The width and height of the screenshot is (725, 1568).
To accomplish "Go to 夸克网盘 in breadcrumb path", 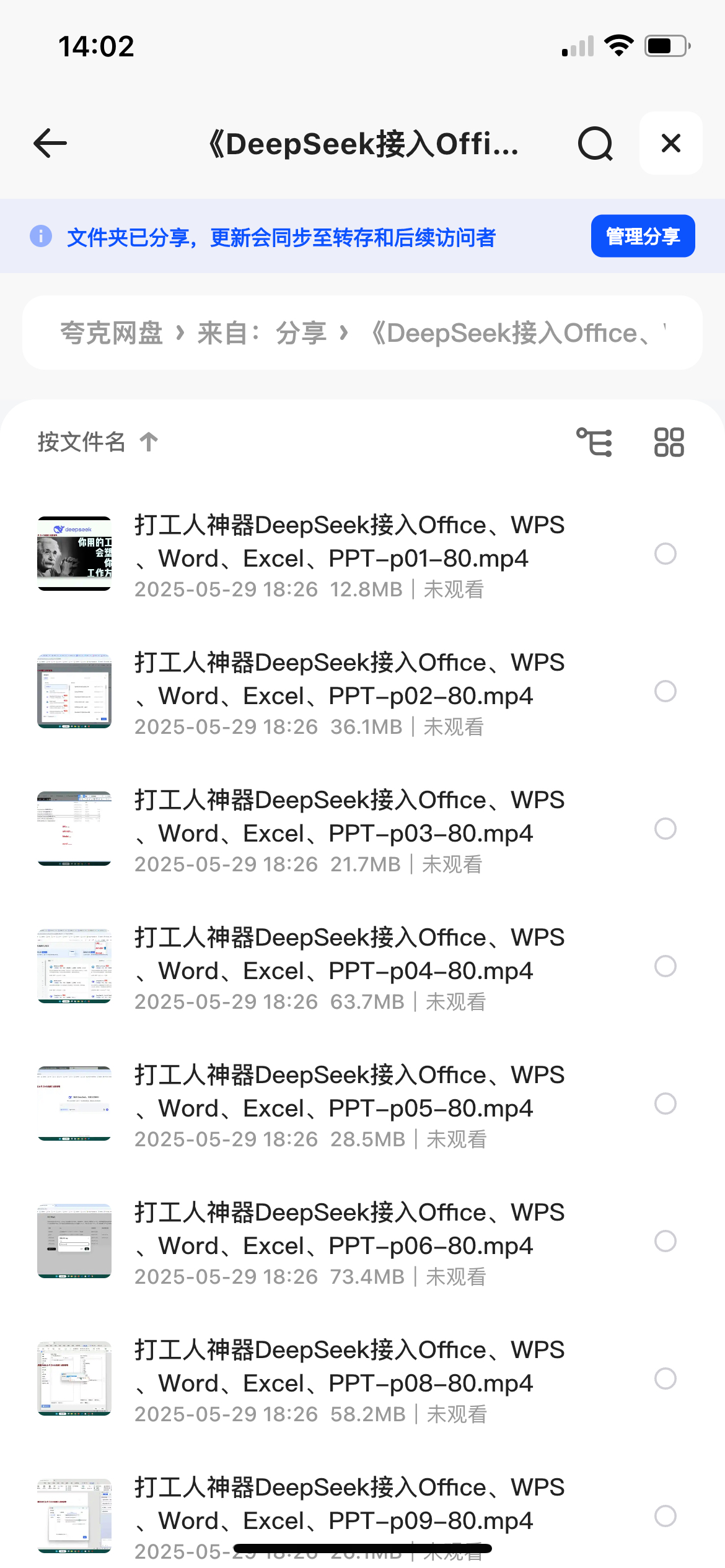I will pyautogui.click(x=112, y=333).
